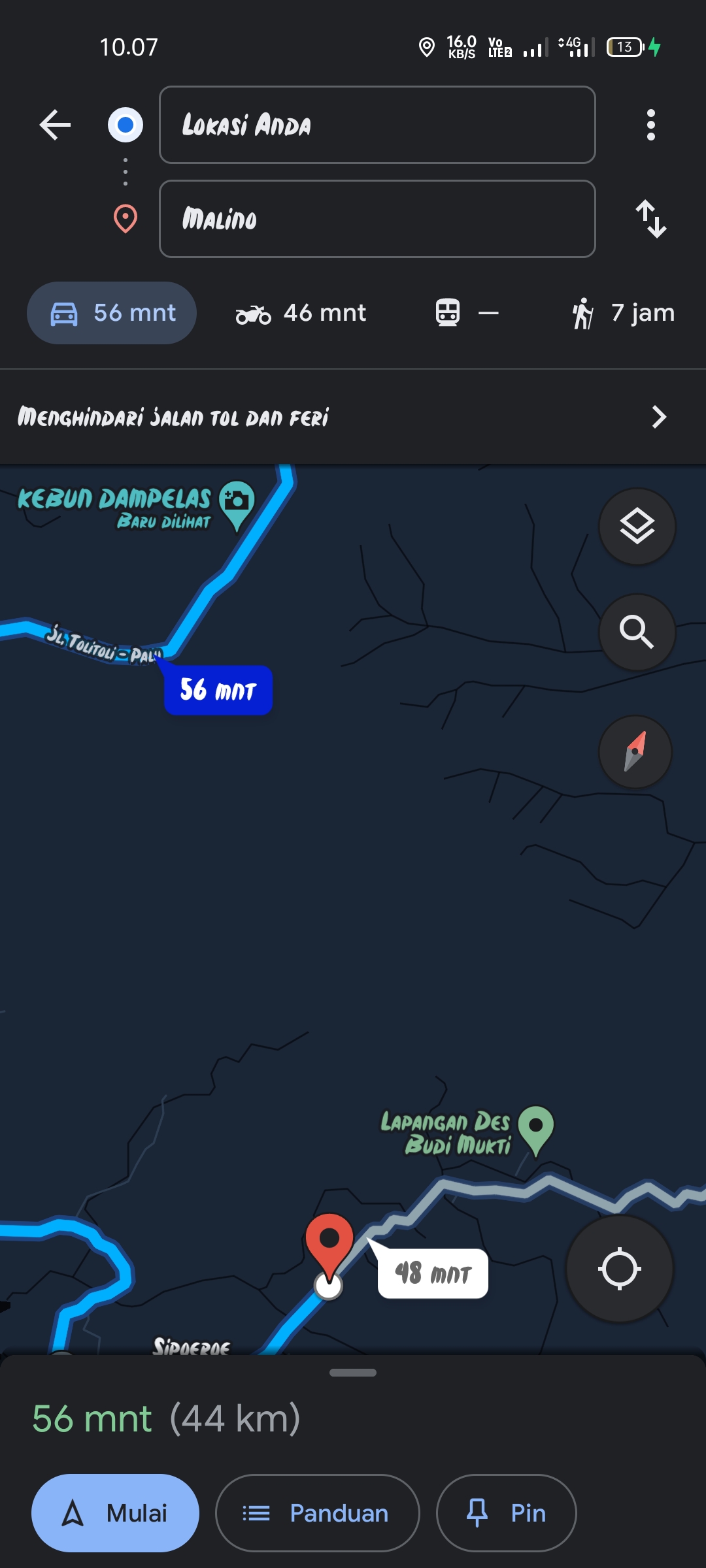
Task: Edit the Lokasi Anda starting point field
Action: click(377, 125)
